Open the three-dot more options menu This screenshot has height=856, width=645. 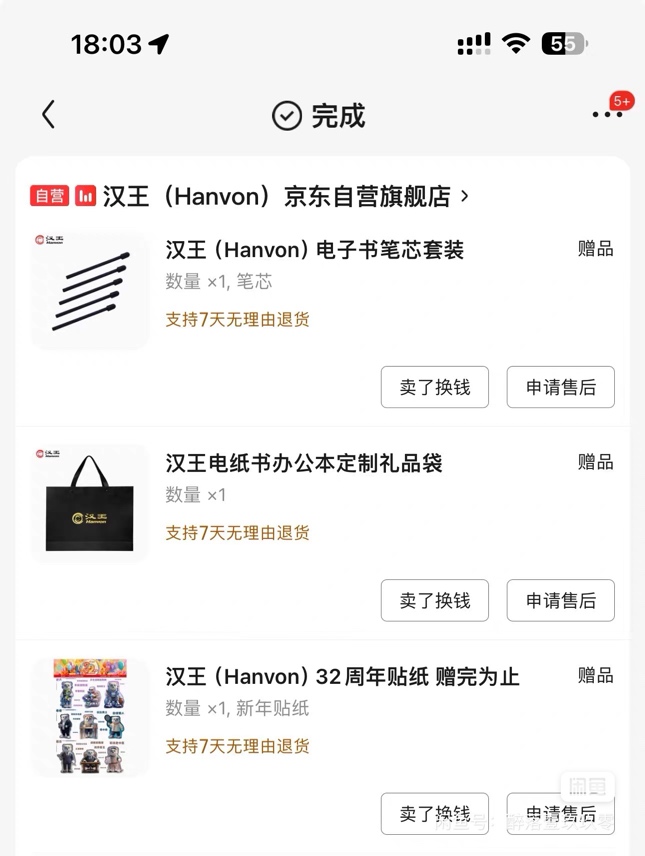point(606,115)
